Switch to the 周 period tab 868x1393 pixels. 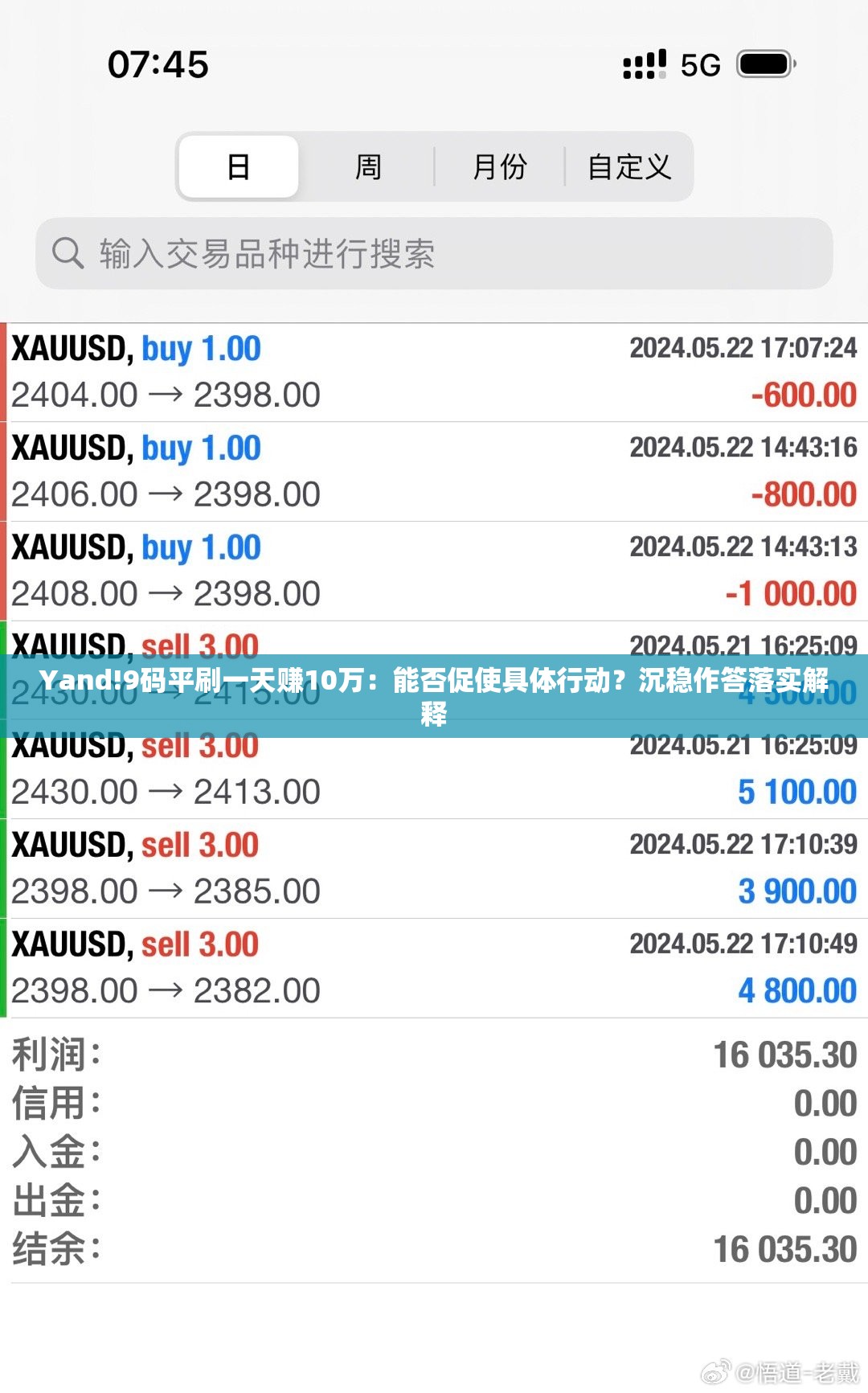click(368, 167)
